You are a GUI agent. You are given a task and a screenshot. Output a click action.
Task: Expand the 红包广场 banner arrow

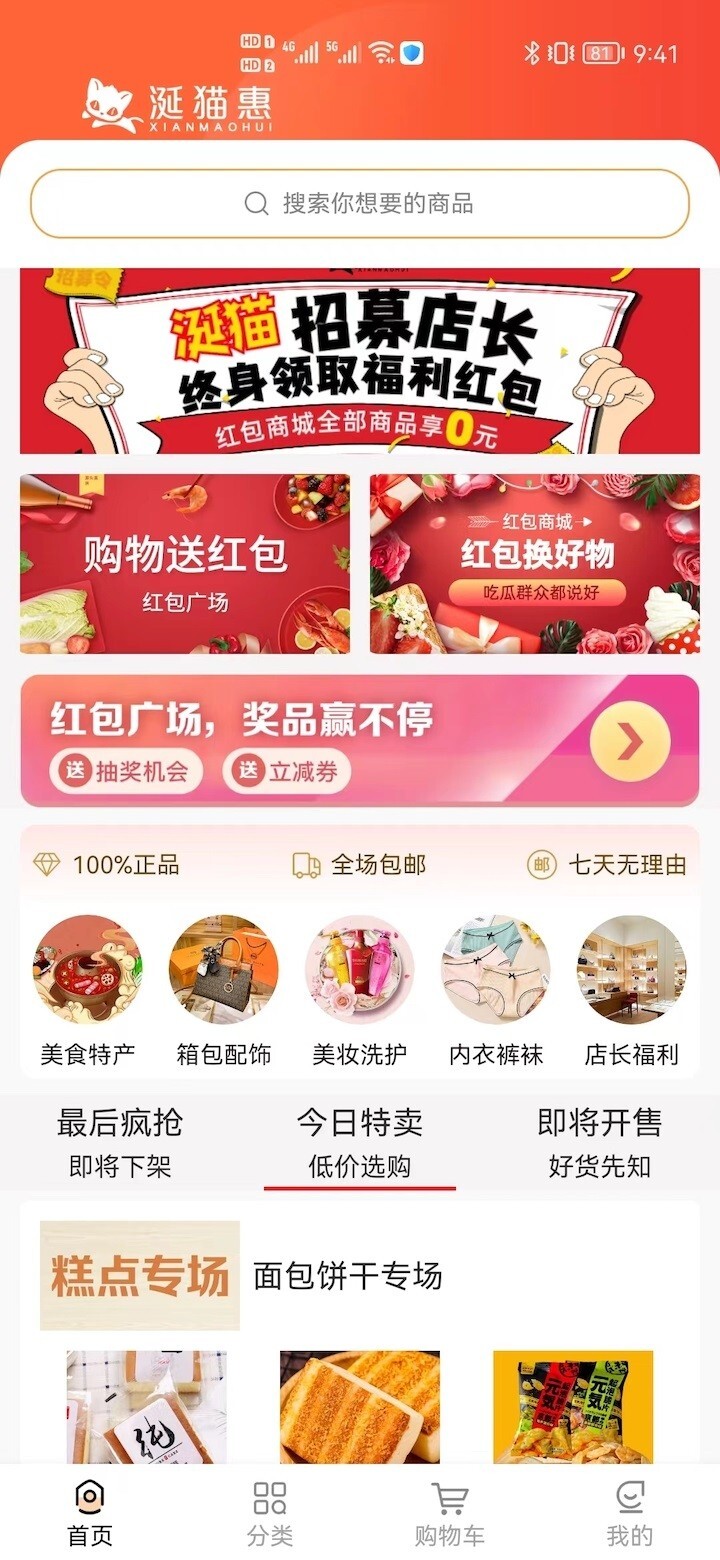pos(629,740)
